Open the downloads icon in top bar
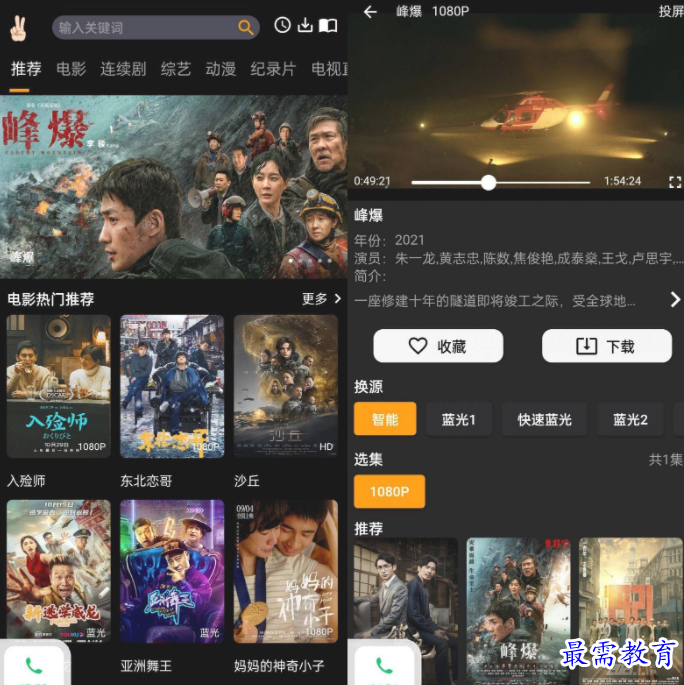Screen dimensions: 684x685 coord(305,26)
